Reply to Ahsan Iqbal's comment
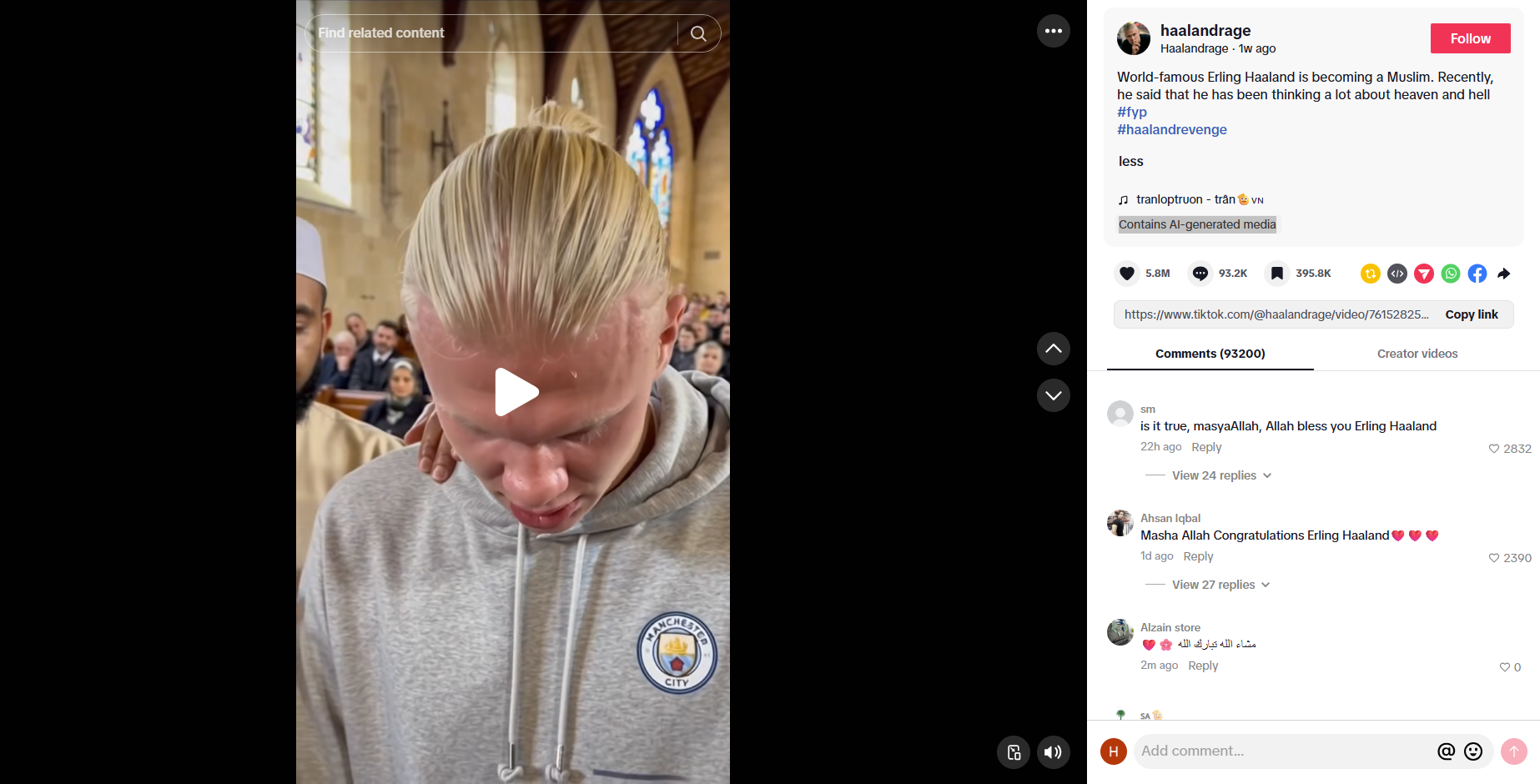This screenshot has width=1540, height=784. click(x=1198, y=556)
